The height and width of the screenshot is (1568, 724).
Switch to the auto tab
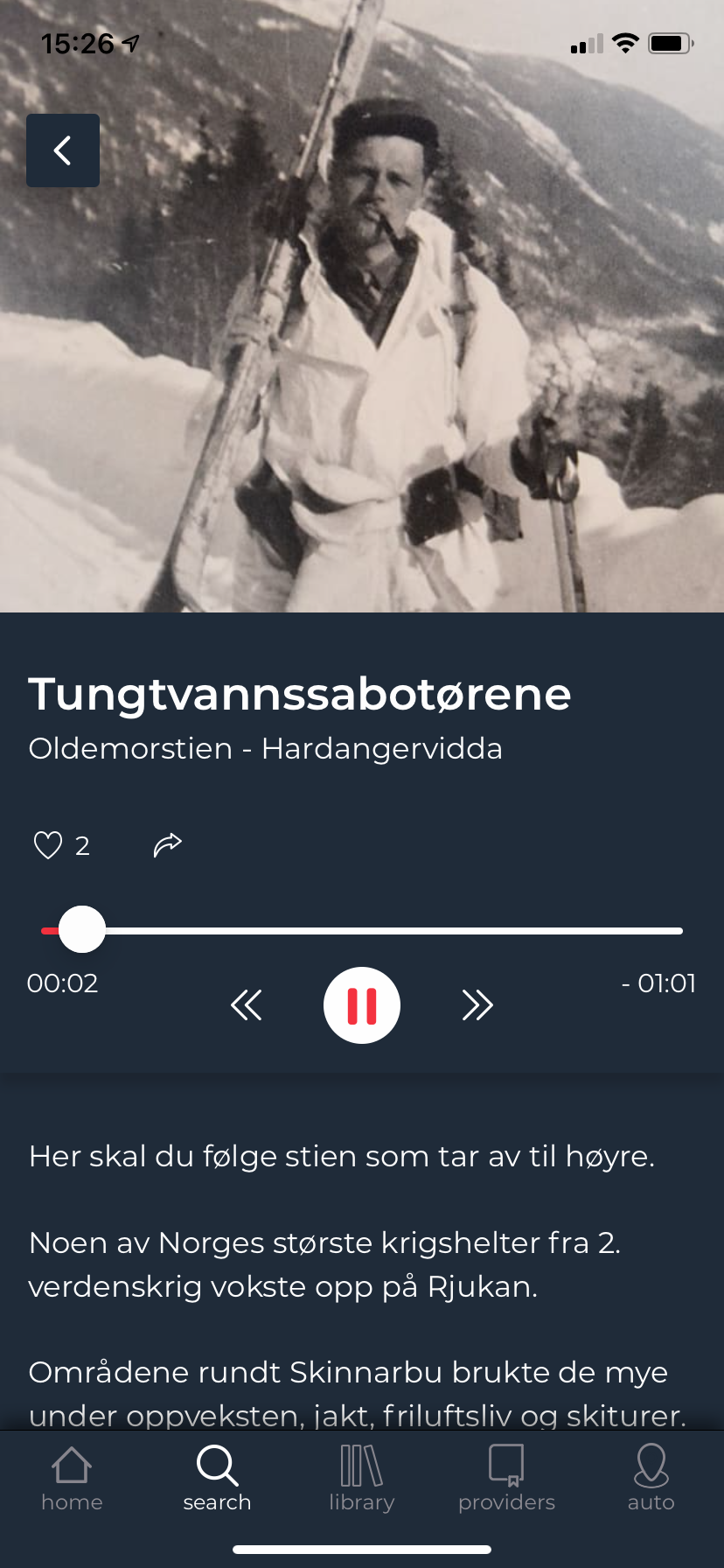(x=651, y=1479)
